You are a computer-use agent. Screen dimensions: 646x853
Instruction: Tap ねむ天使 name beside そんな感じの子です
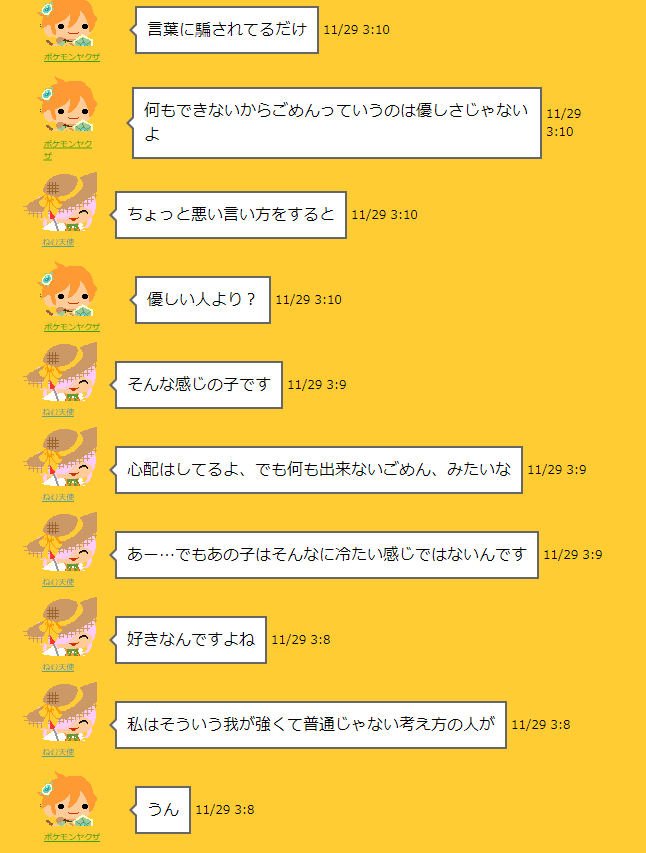[x=58, y=412]
